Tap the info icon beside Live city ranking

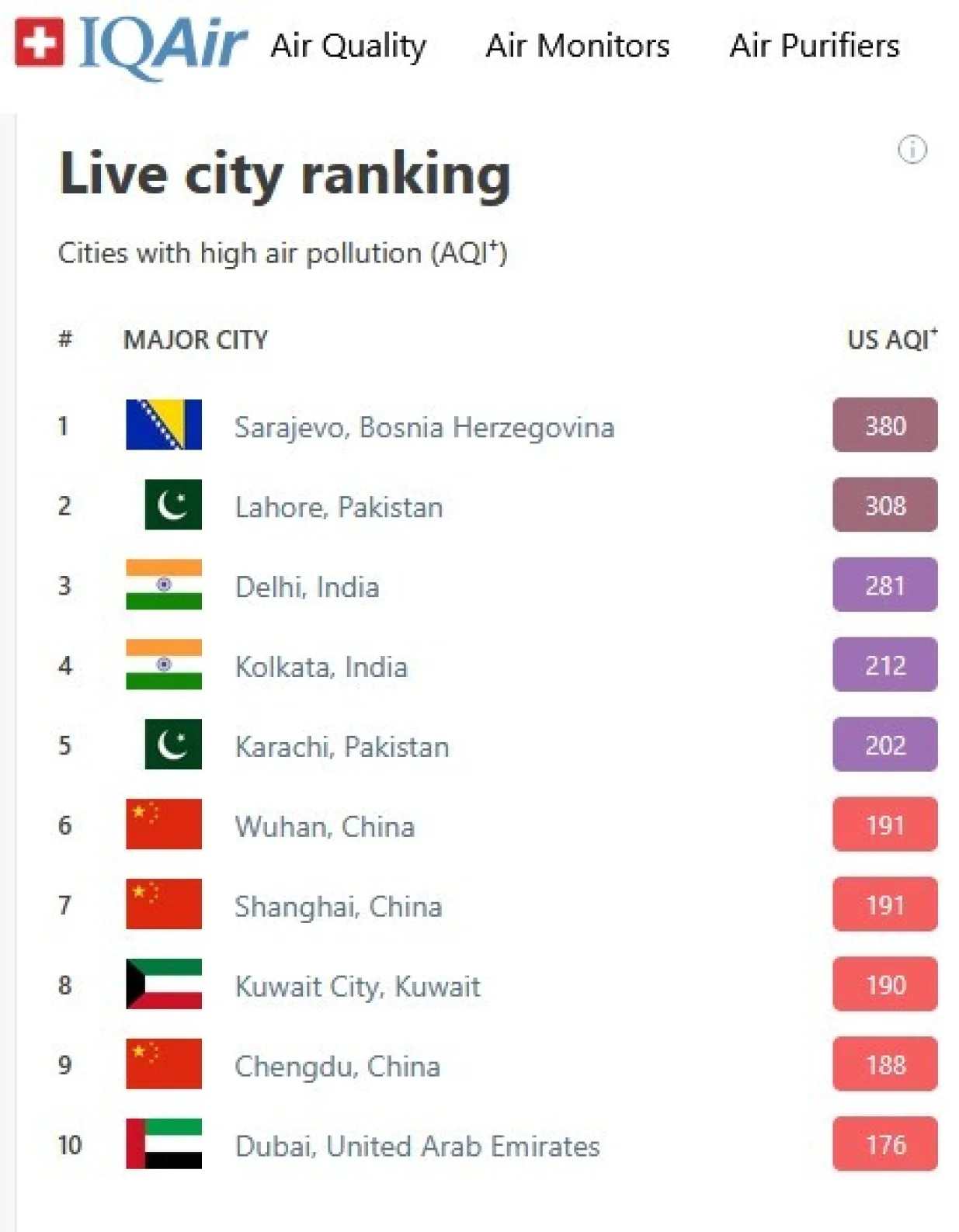(912, 149)
